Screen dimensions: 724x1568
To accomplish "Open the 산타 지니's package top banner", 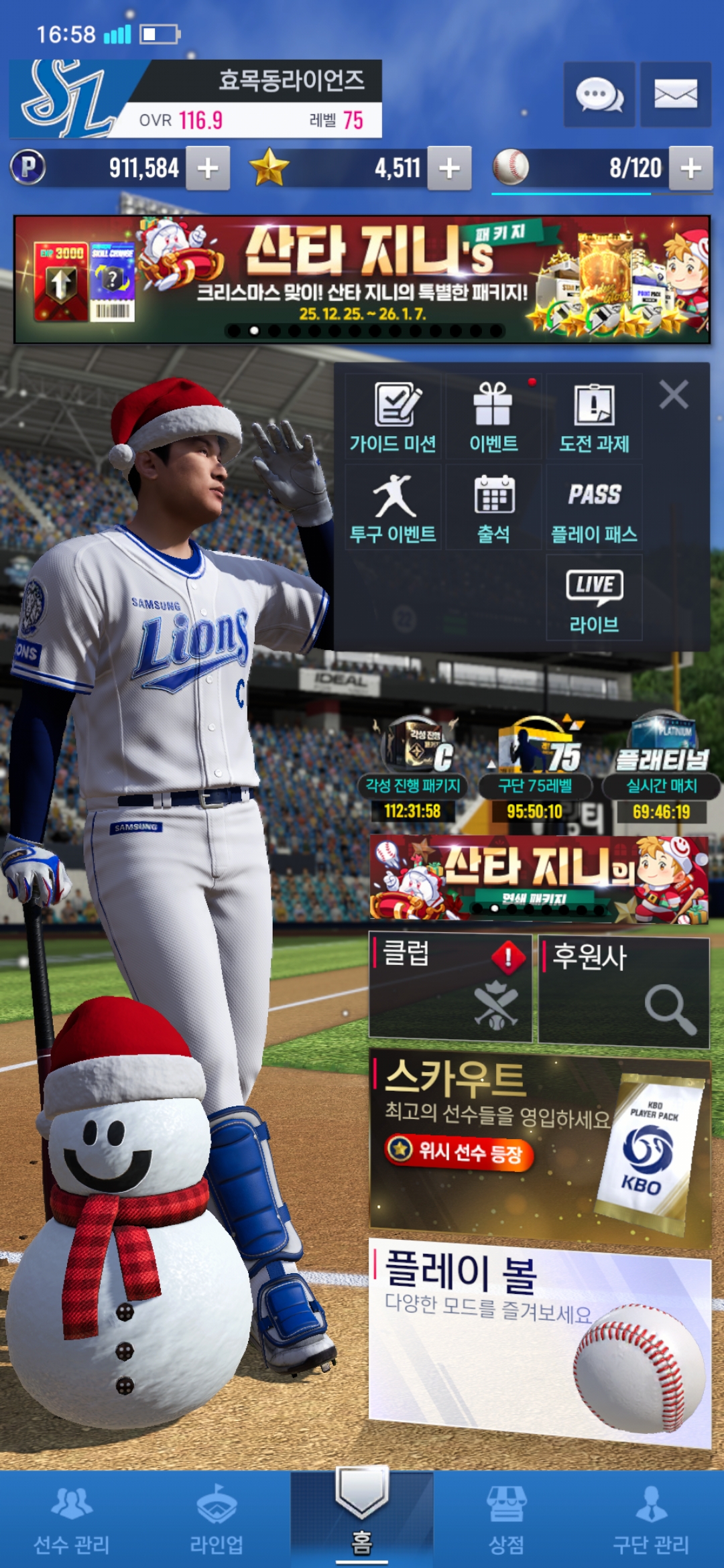I will coord(362,279).
